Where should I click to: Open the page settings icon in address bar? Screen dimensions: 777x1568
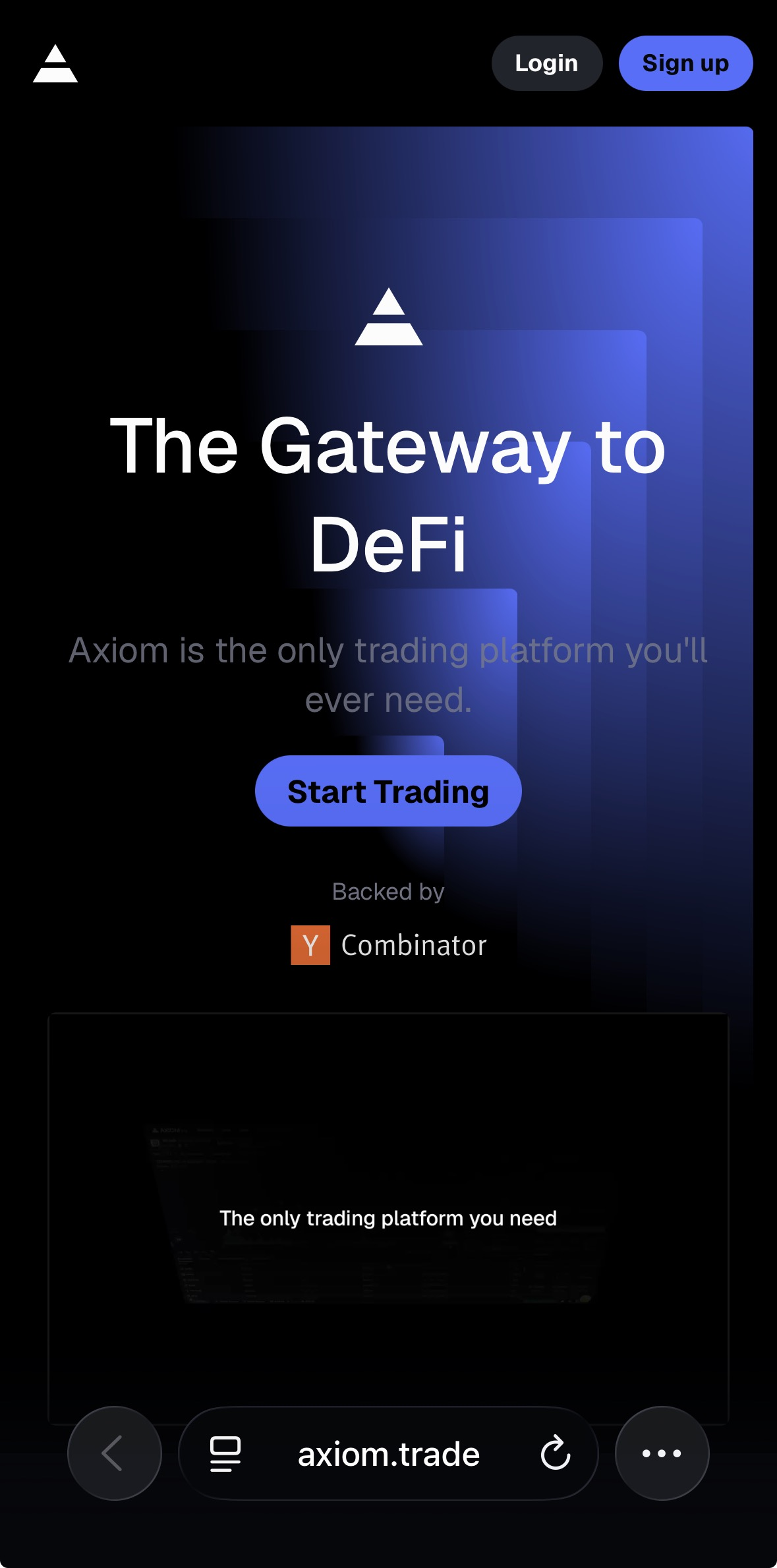pyautogui.click(x=225, y=1453)
